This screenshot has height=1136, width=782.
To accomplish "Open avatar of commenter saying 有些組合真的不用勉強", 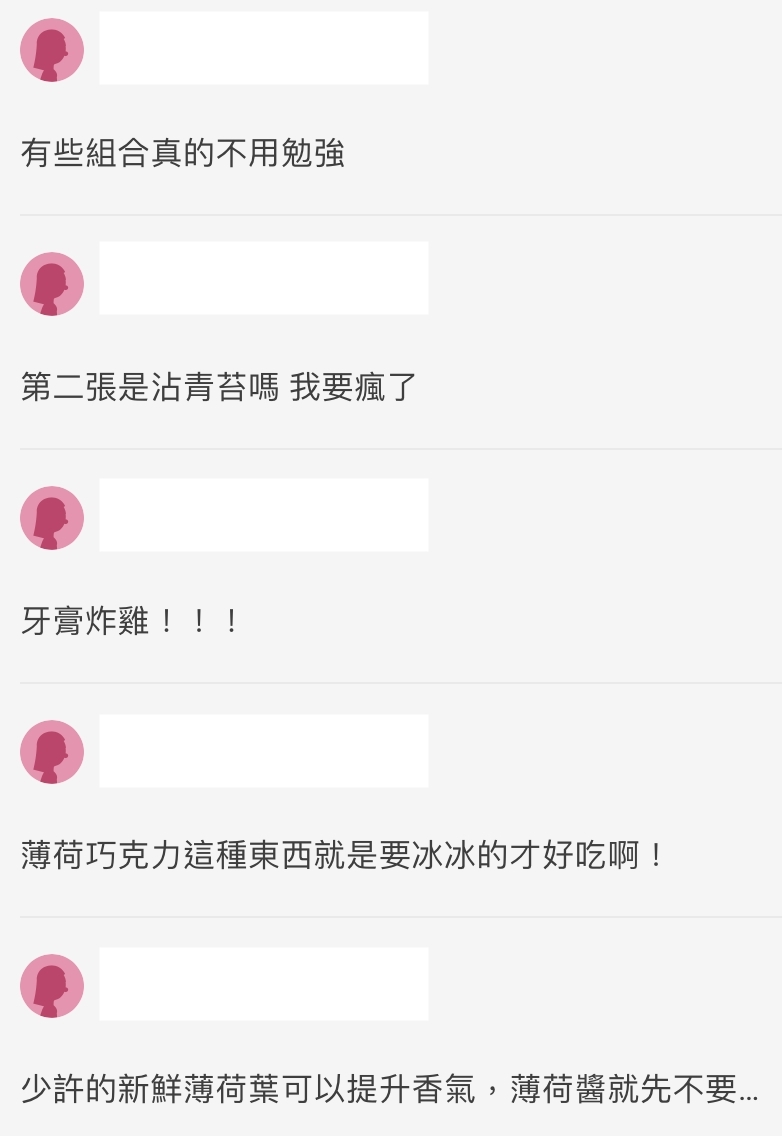I will click(52, 50).
